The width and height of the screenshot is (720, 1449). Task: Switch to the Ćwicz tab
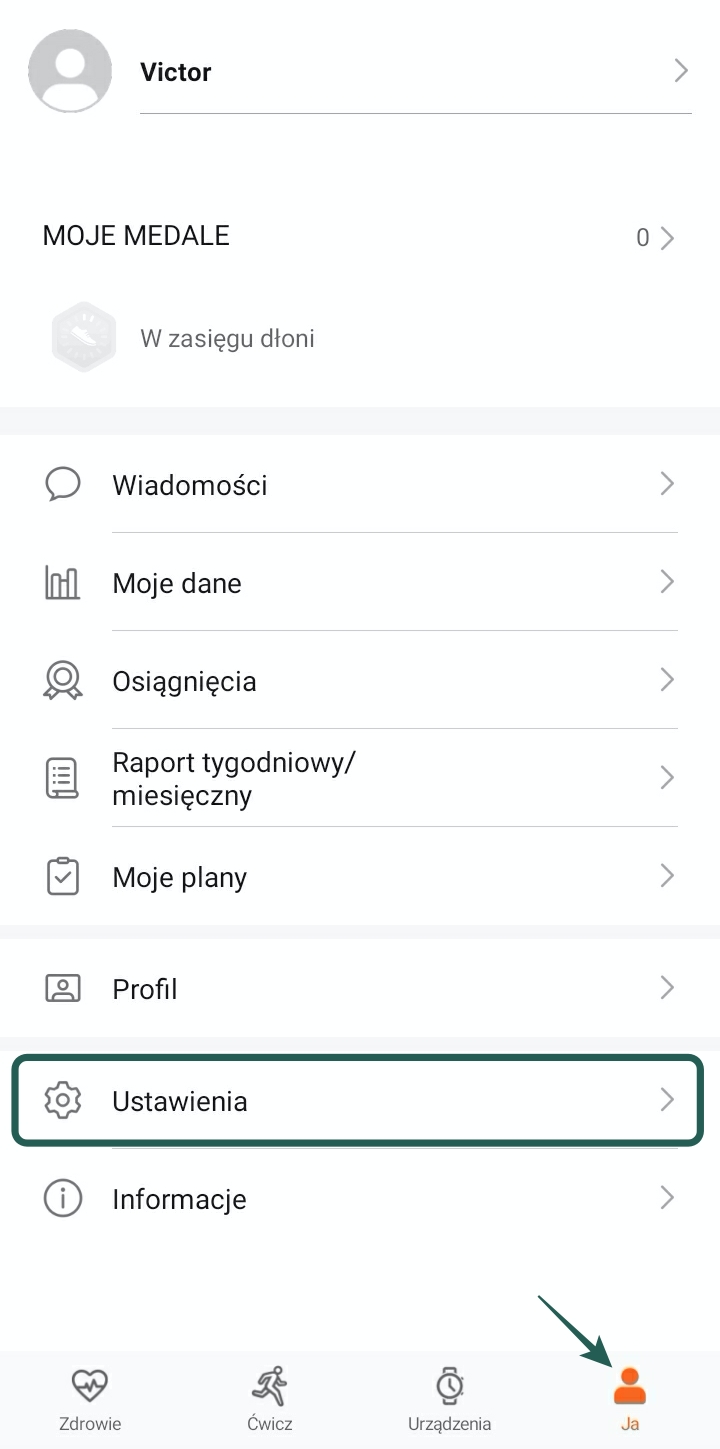269,1400
